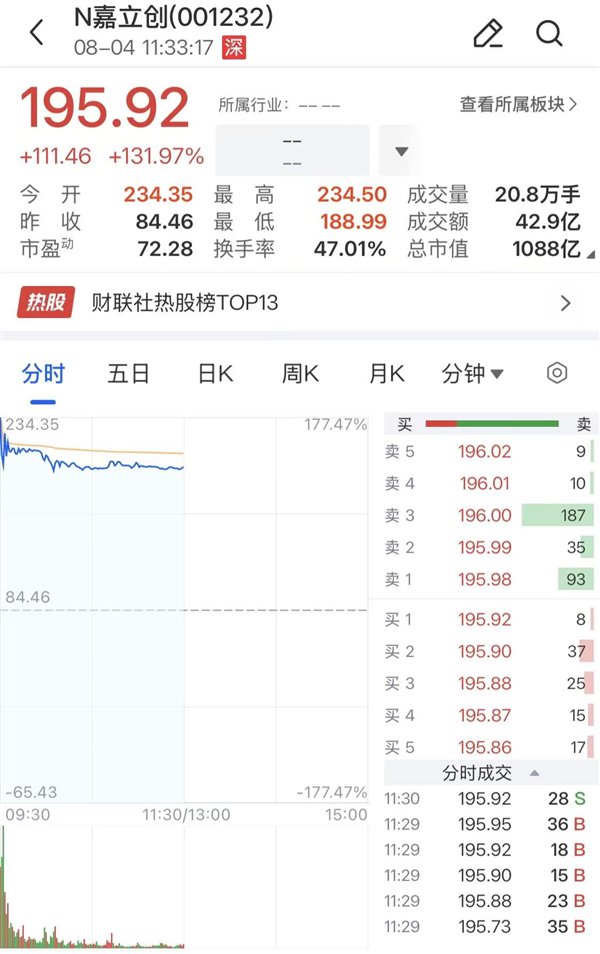This screenshot has width=600, height=954.
Task: Switch to the 分时 tab
Action: click(x=43, y=373)
